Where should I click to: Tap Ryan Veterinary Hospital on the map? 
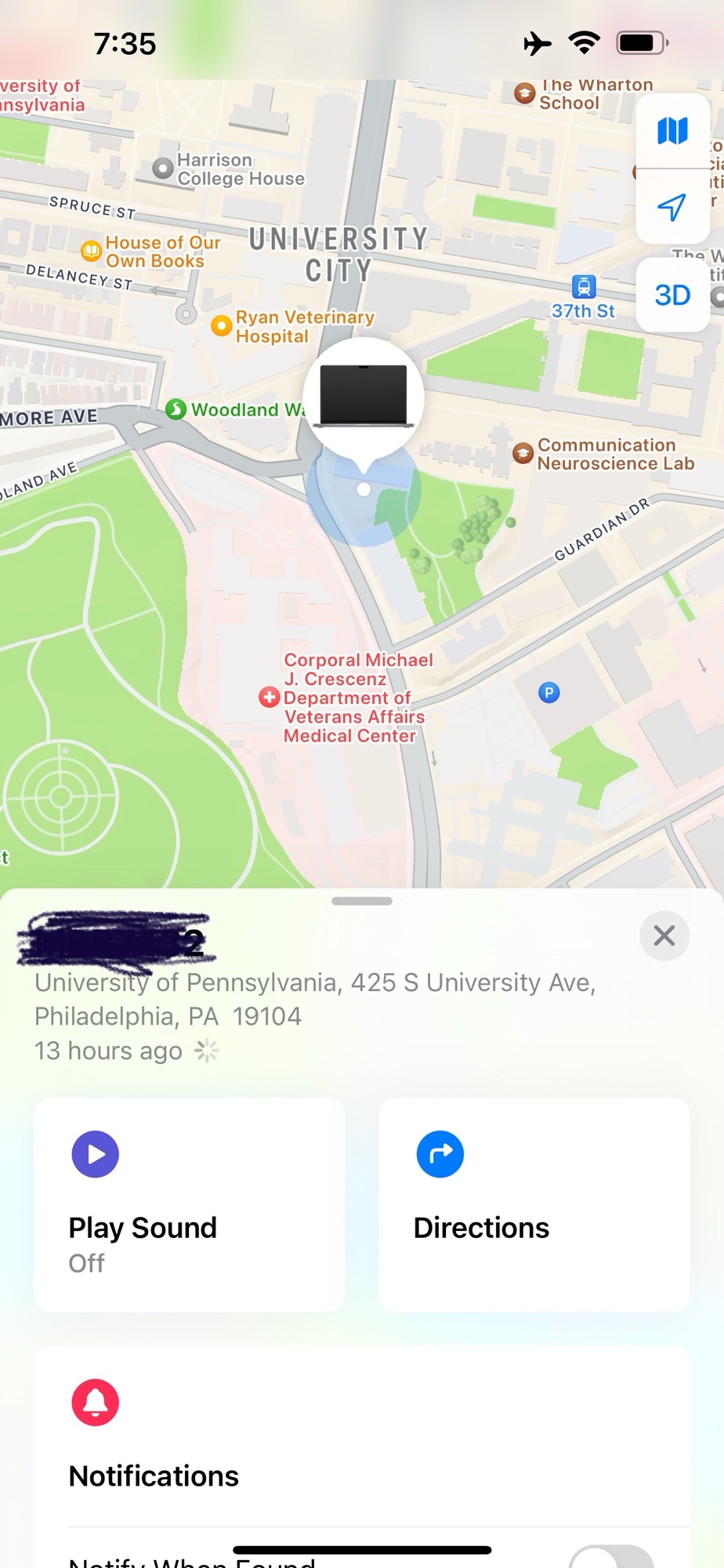222,325
